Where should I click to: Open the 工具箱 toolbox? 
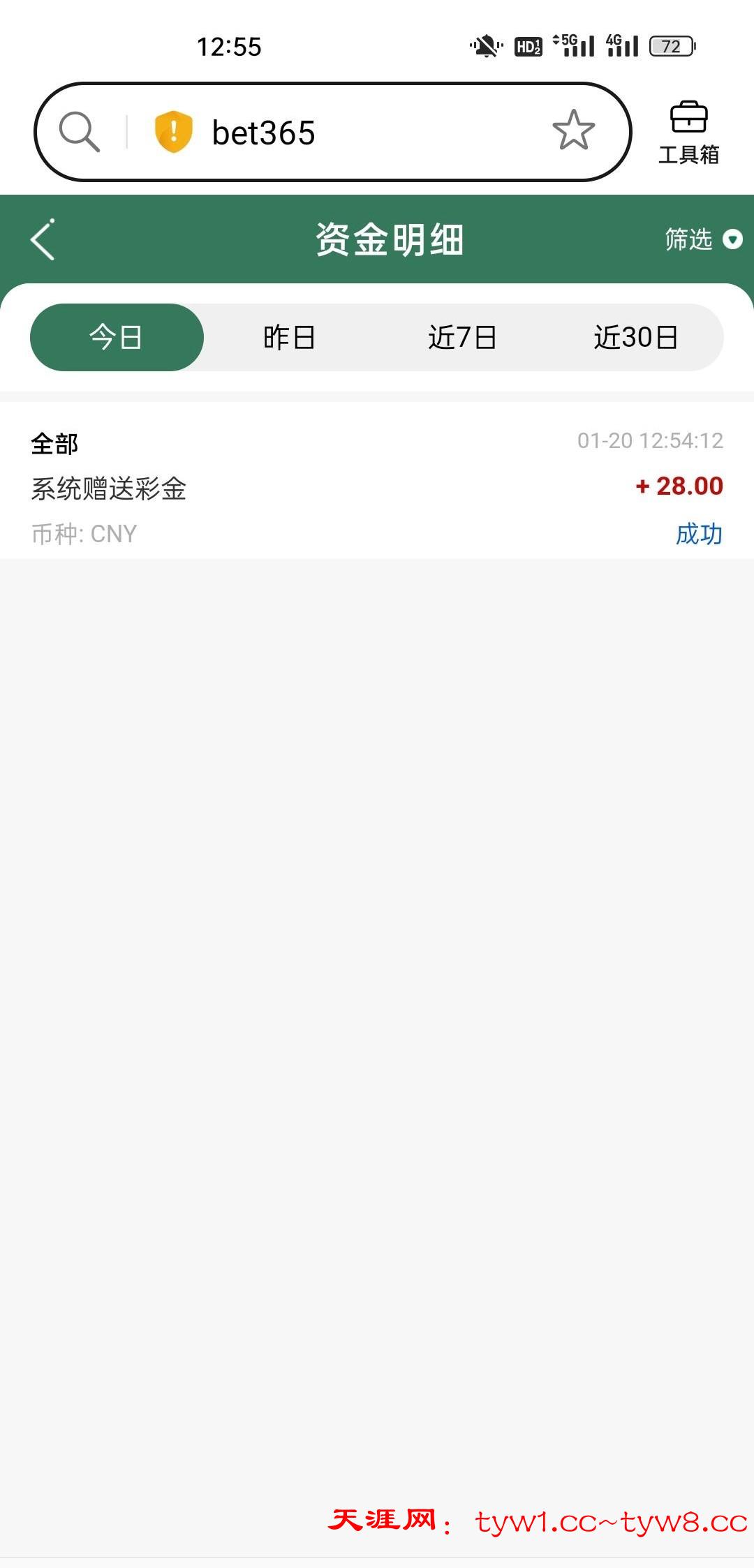tap(688, 133)
